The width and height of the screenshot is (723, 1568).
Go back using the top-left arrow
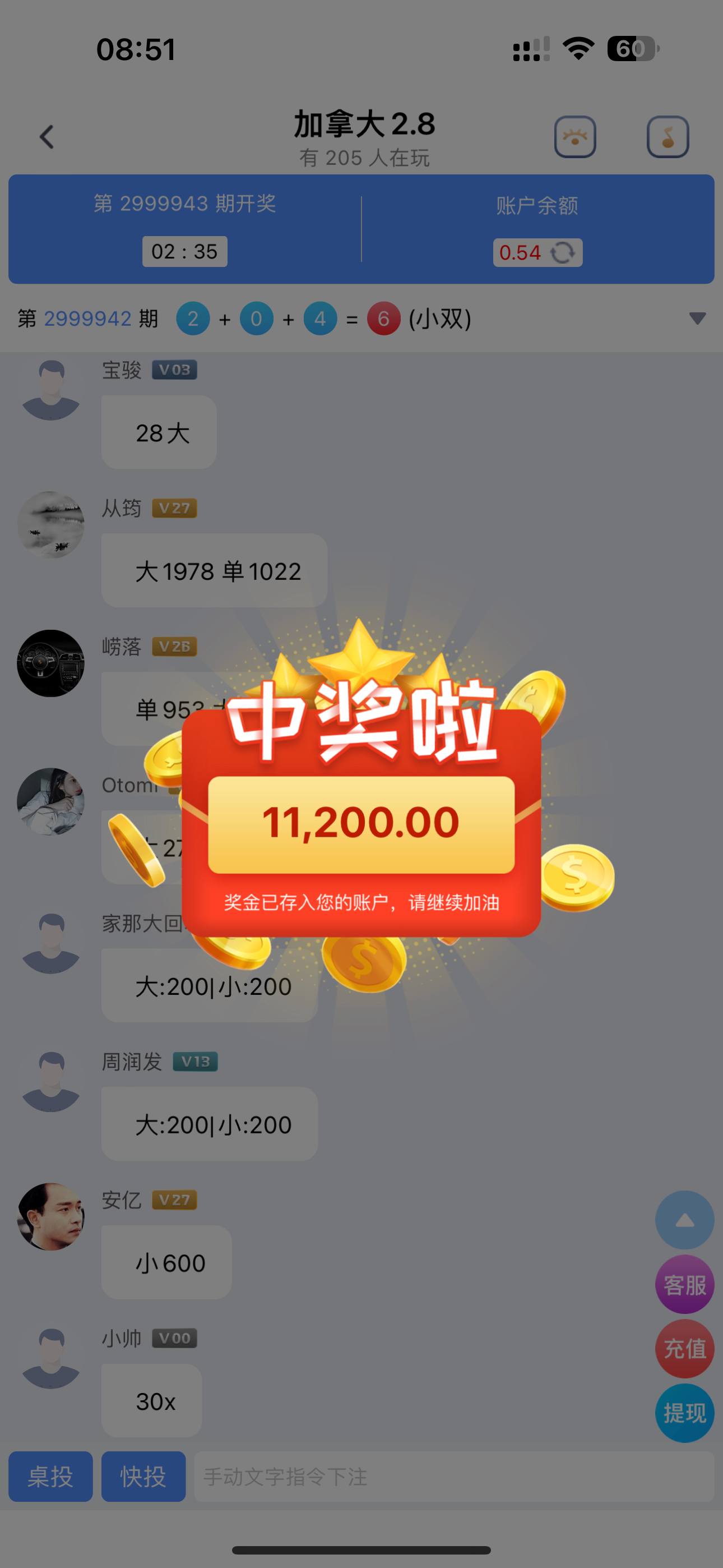pyautogui.click(x=47, y=137)
